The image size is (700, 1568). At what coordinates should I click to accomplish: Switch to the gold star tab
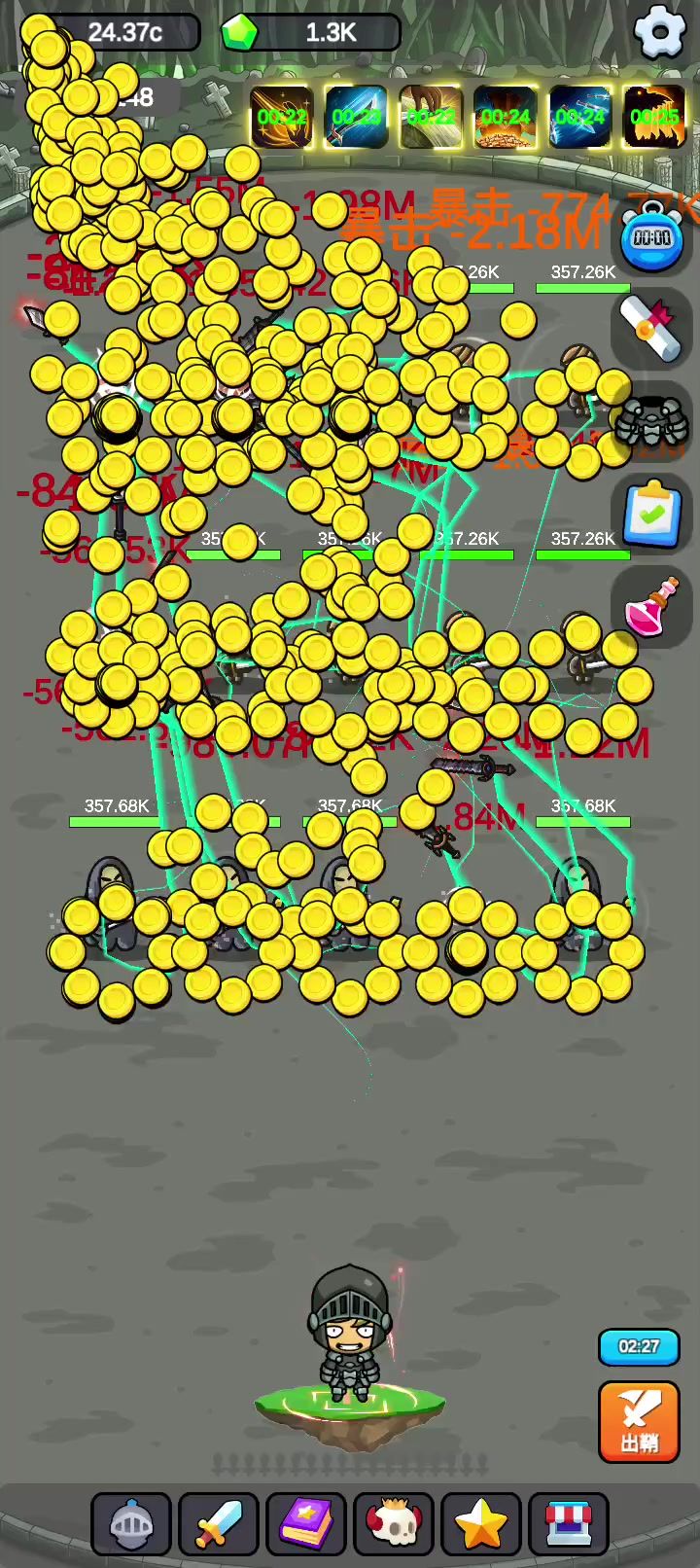(481, 1523)
